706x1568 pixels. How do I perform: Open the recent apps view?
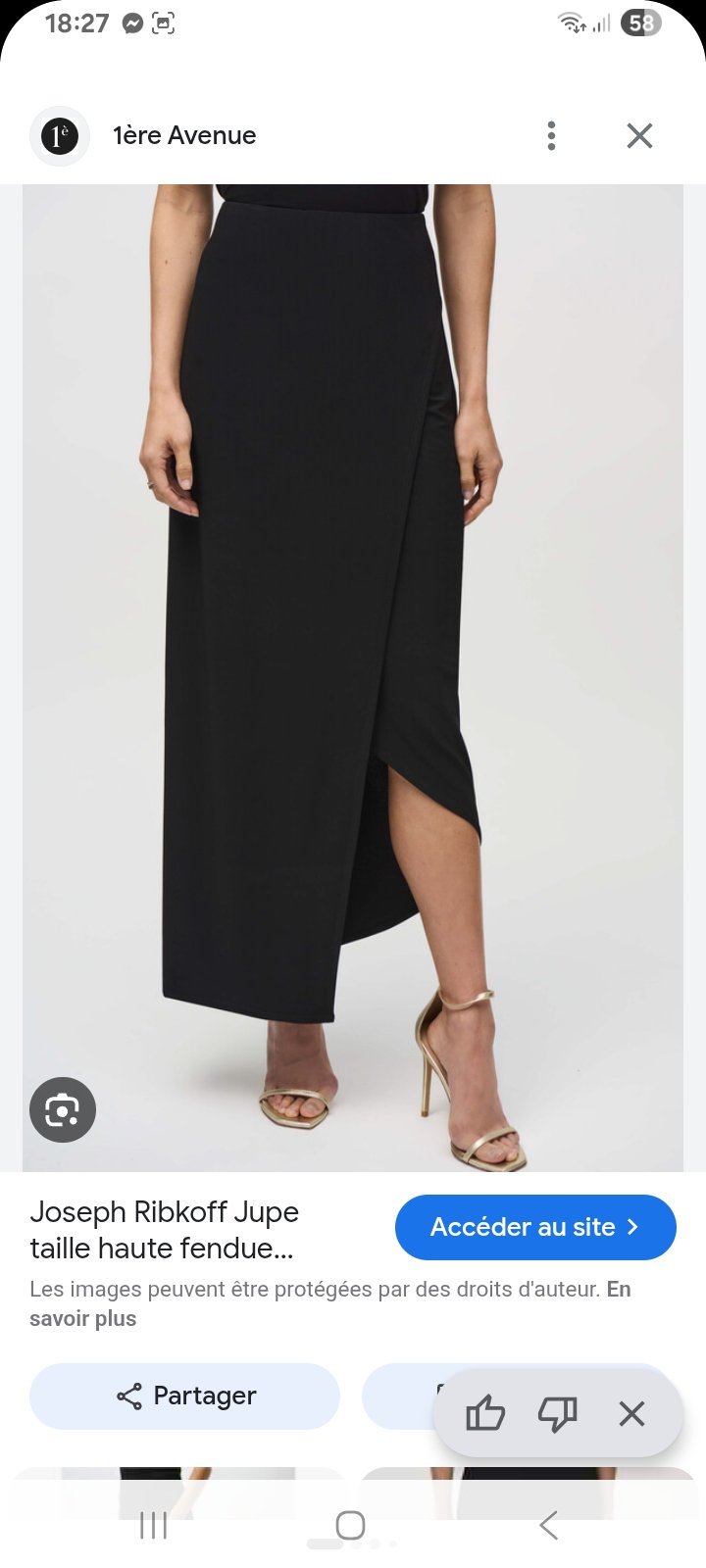point(153,1525)
